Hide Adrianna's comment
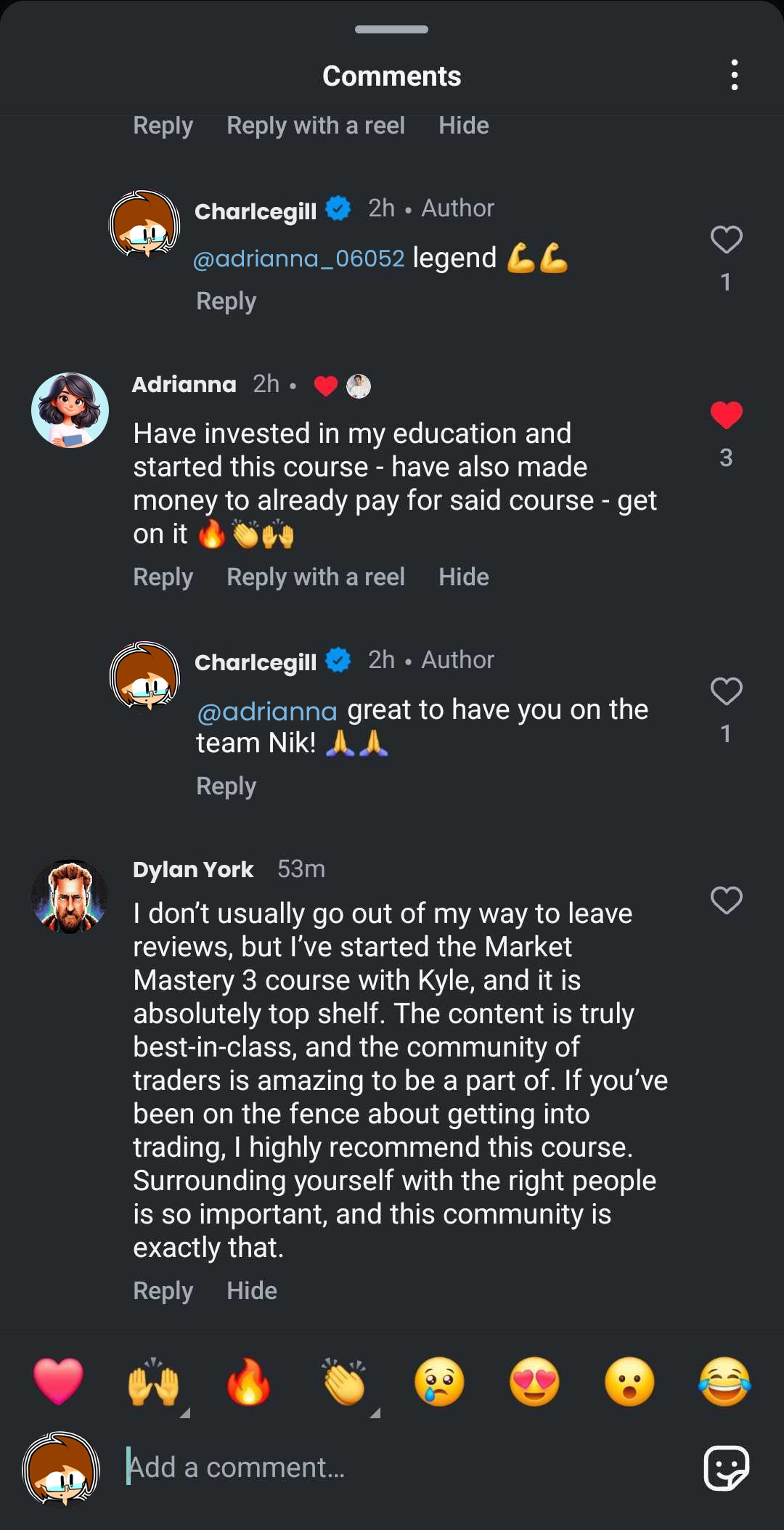Viewport: 784px width, 1530px height. (x=463, y=577)
